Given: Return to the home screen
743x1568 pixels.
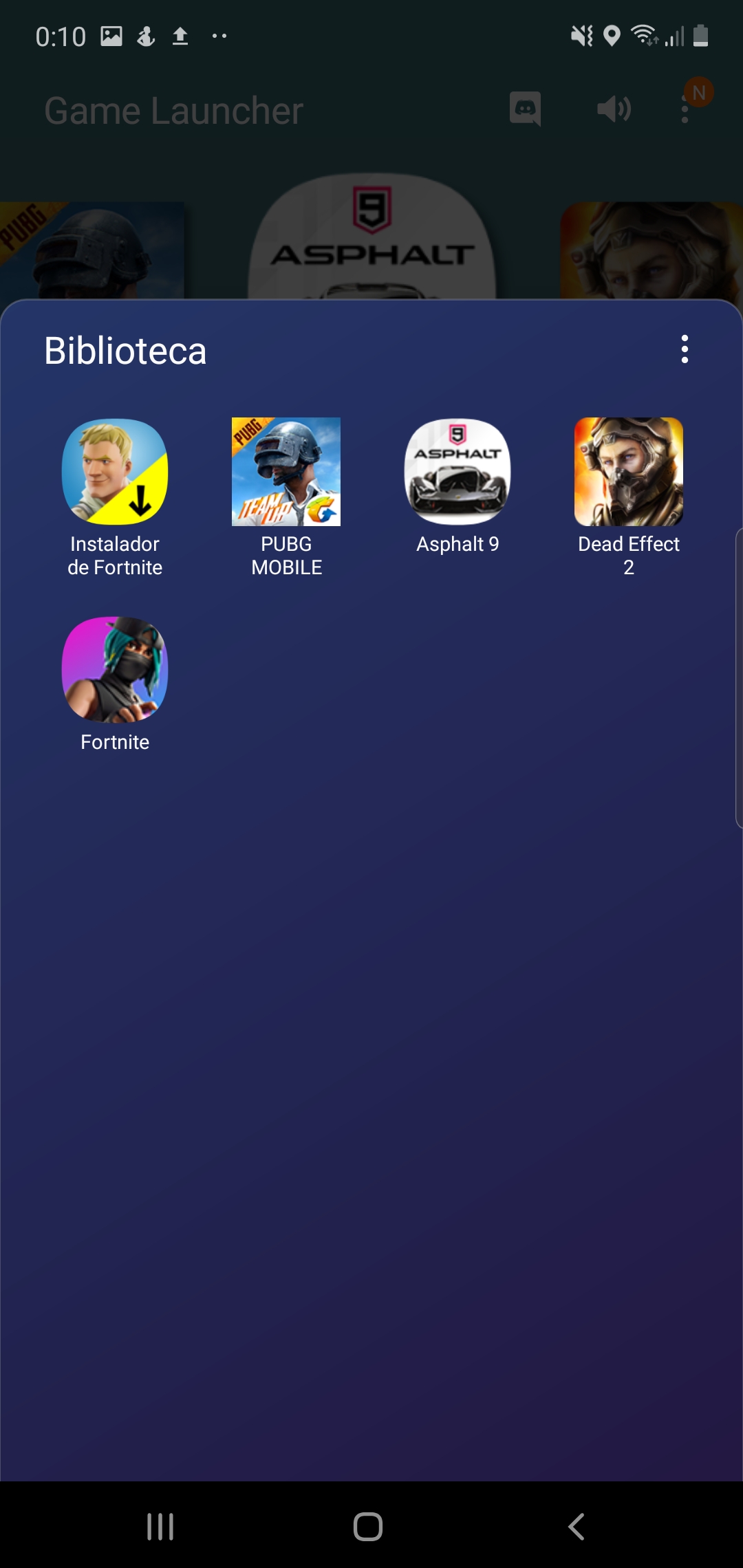Looking at the screenshot, I should click(368, 1526).
